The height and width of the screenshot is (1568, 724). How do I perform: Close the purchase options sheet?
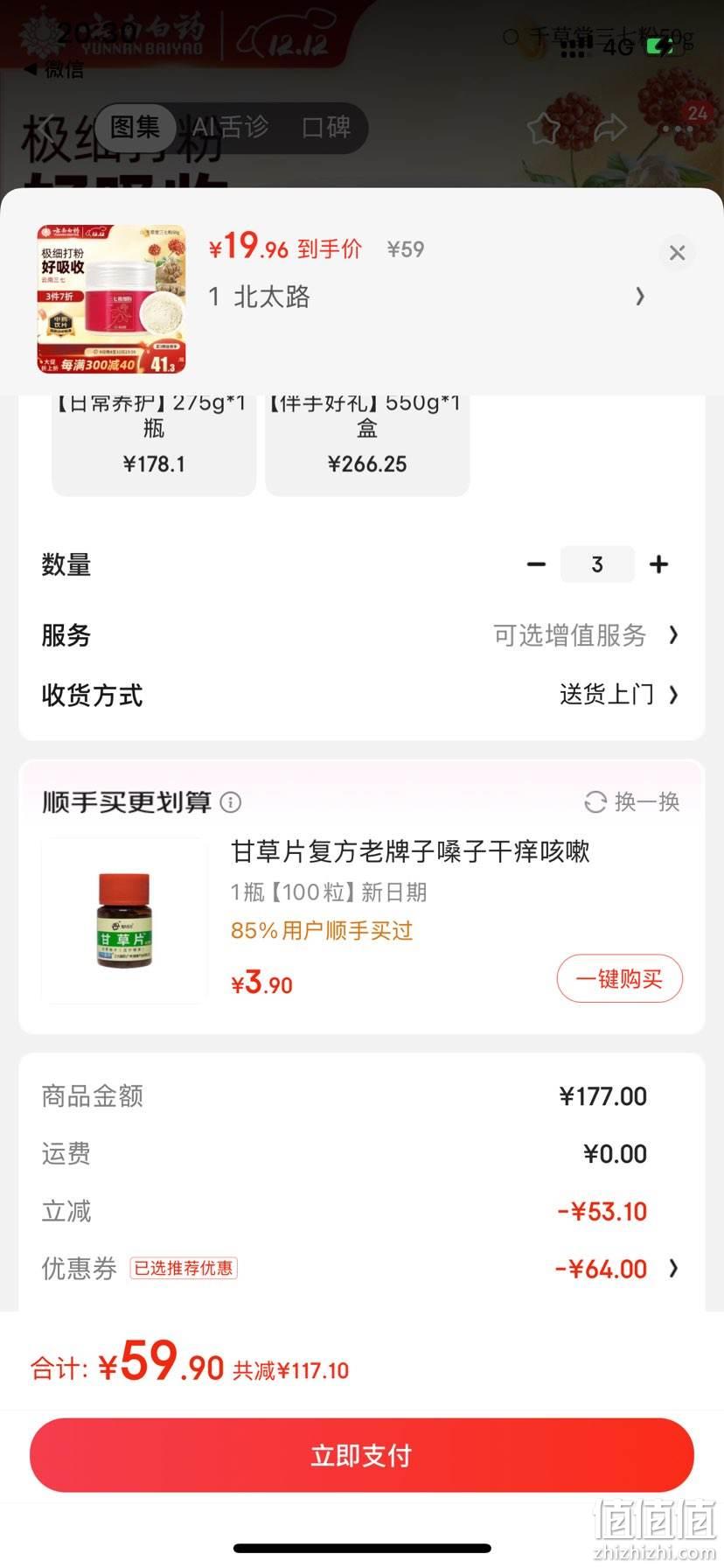coord(677,253)
